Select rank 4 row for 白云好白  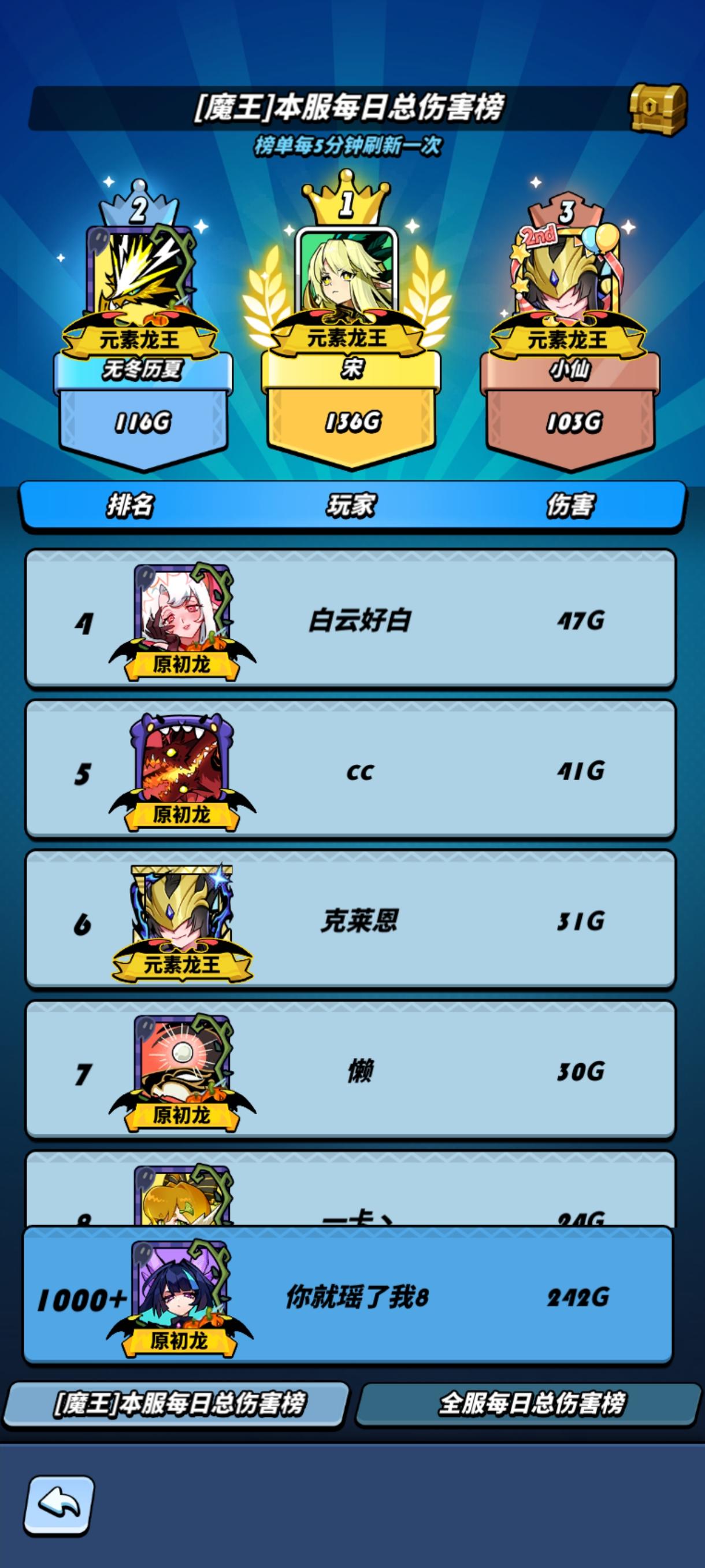pos(426,621)
